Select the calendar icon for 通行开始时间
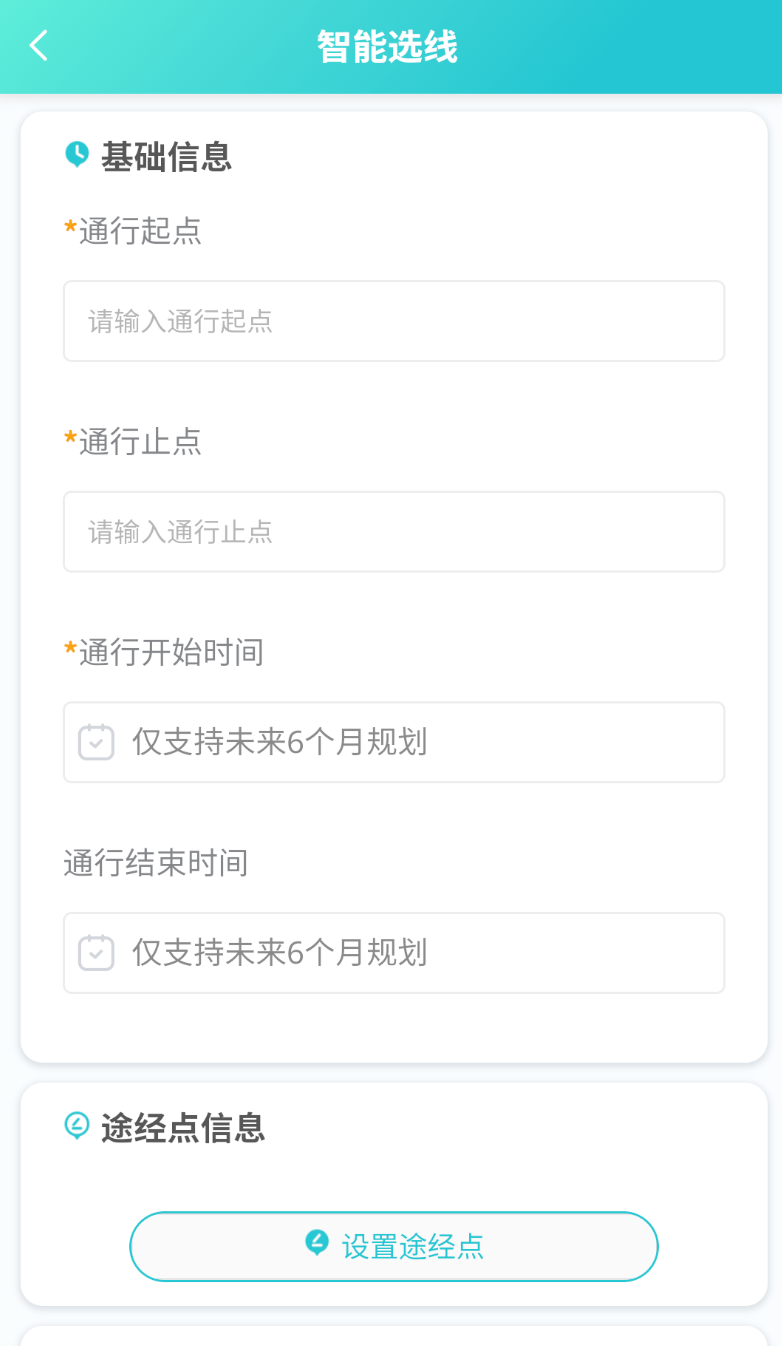This screenshot has width=782, height=1346. tap(96, 742)
